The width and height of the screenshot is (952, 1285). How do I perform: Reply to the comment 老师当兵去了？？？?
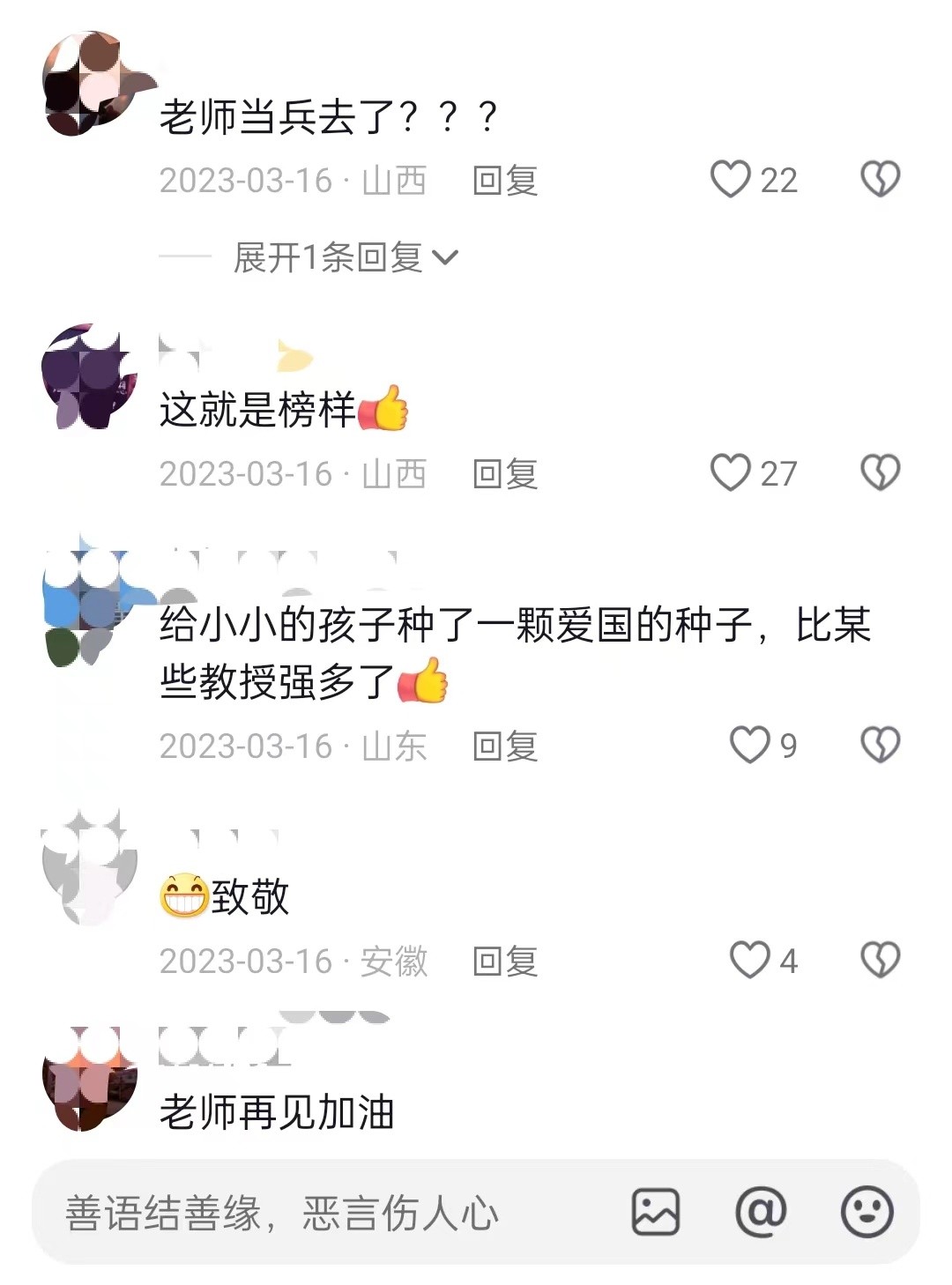pos(505,181)
